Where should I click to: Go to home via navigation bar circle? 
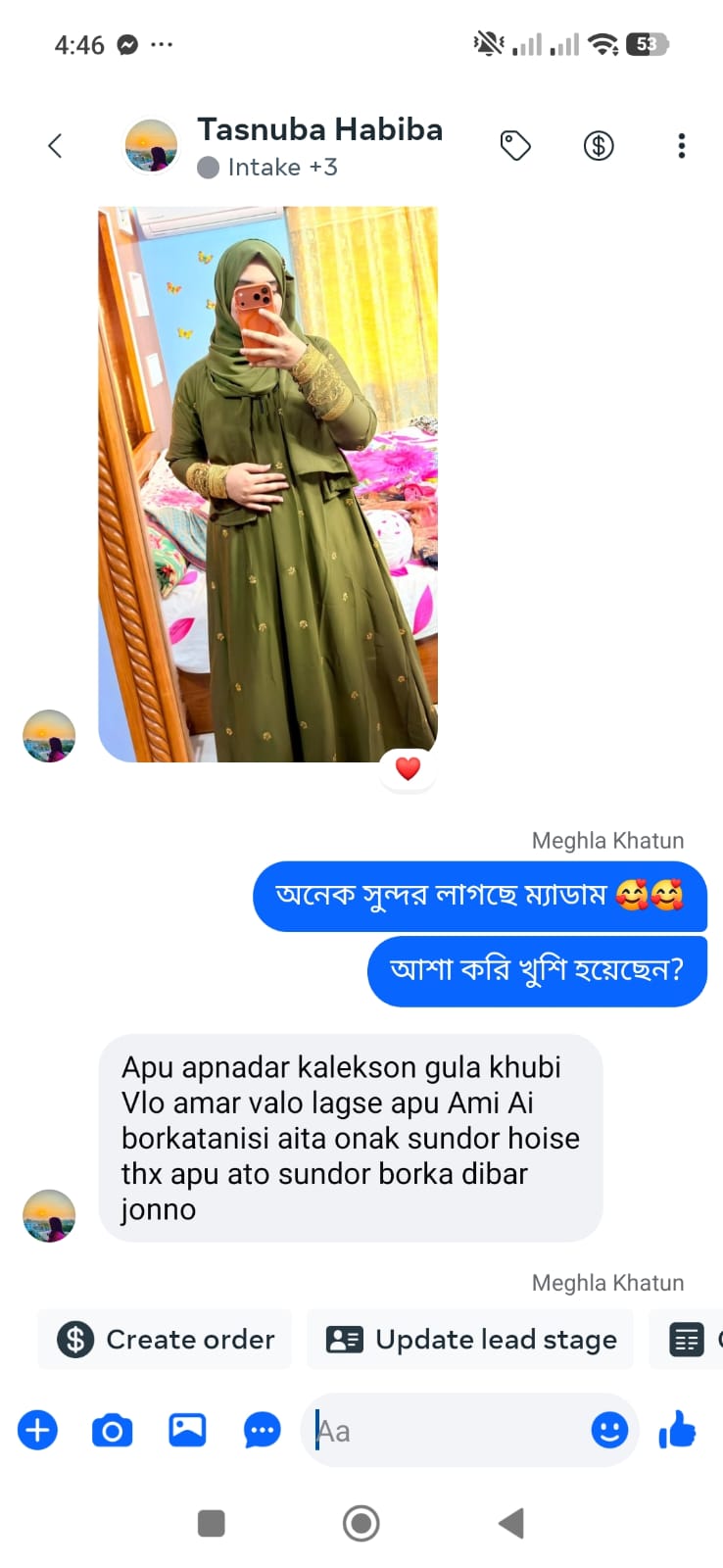[x=361, y=1523]
